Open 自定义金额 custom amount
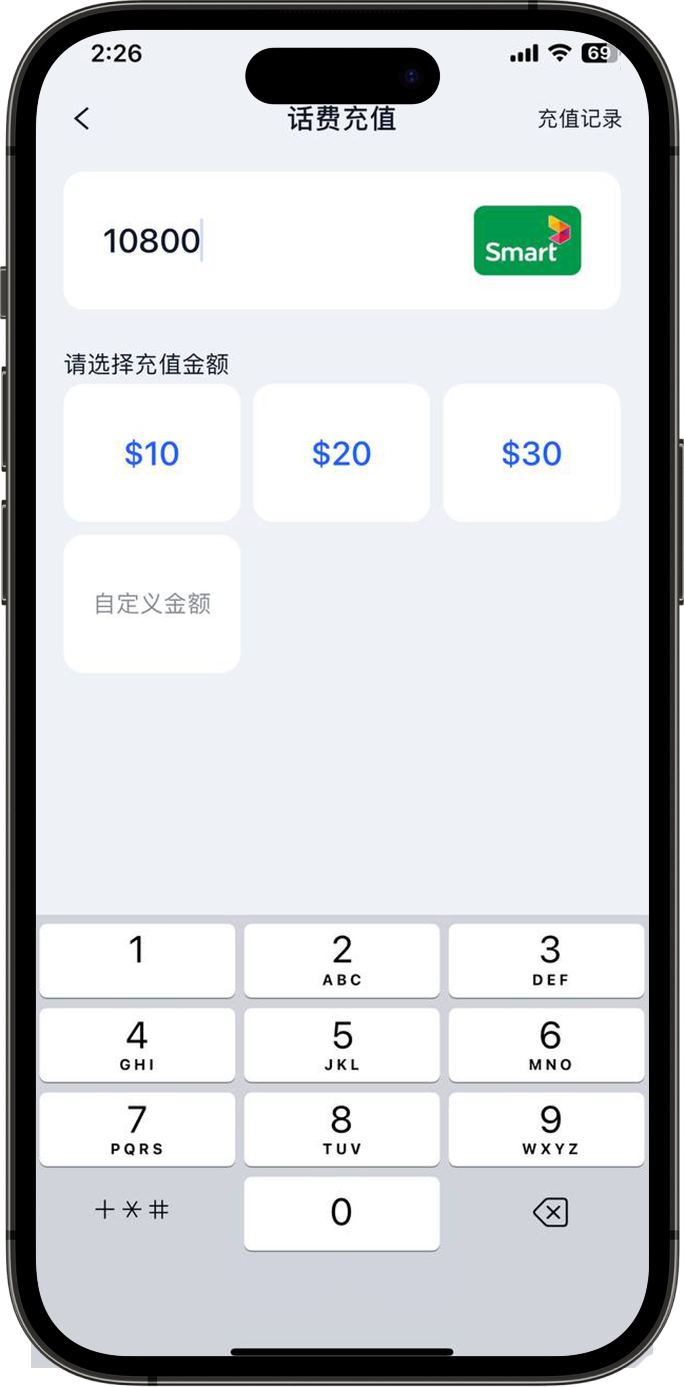This screenshot has height=1387, width=684. pos(152,604)
